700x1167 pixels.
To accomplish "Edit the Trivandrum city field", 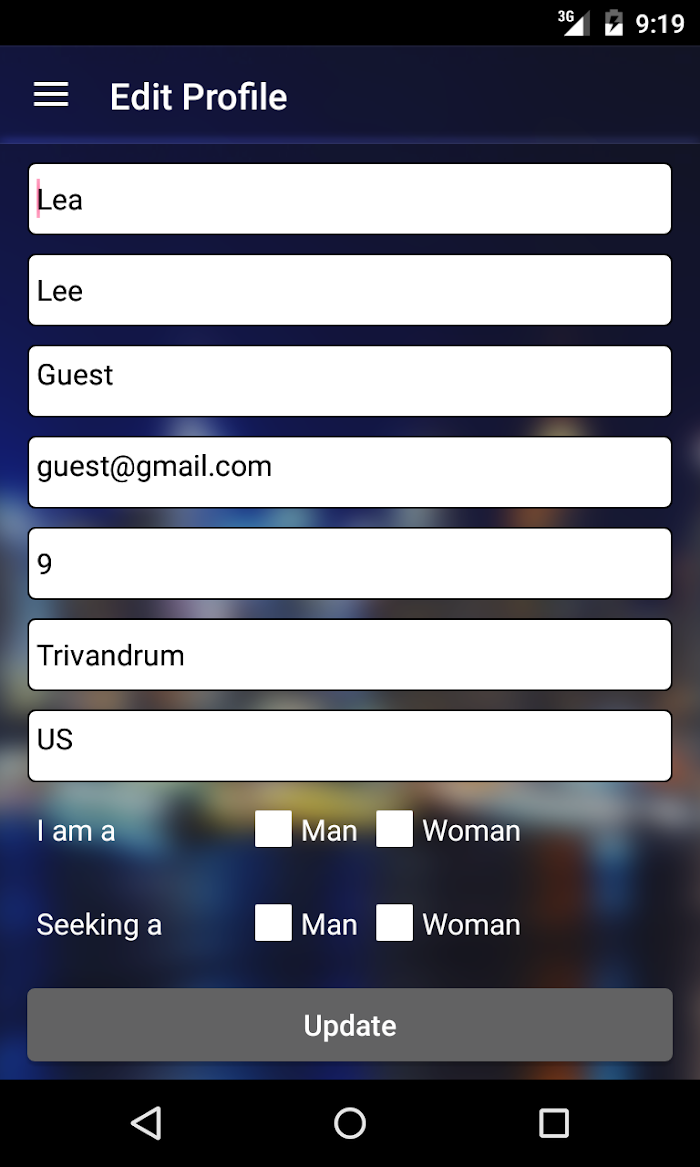I will [x=350, y=654].
